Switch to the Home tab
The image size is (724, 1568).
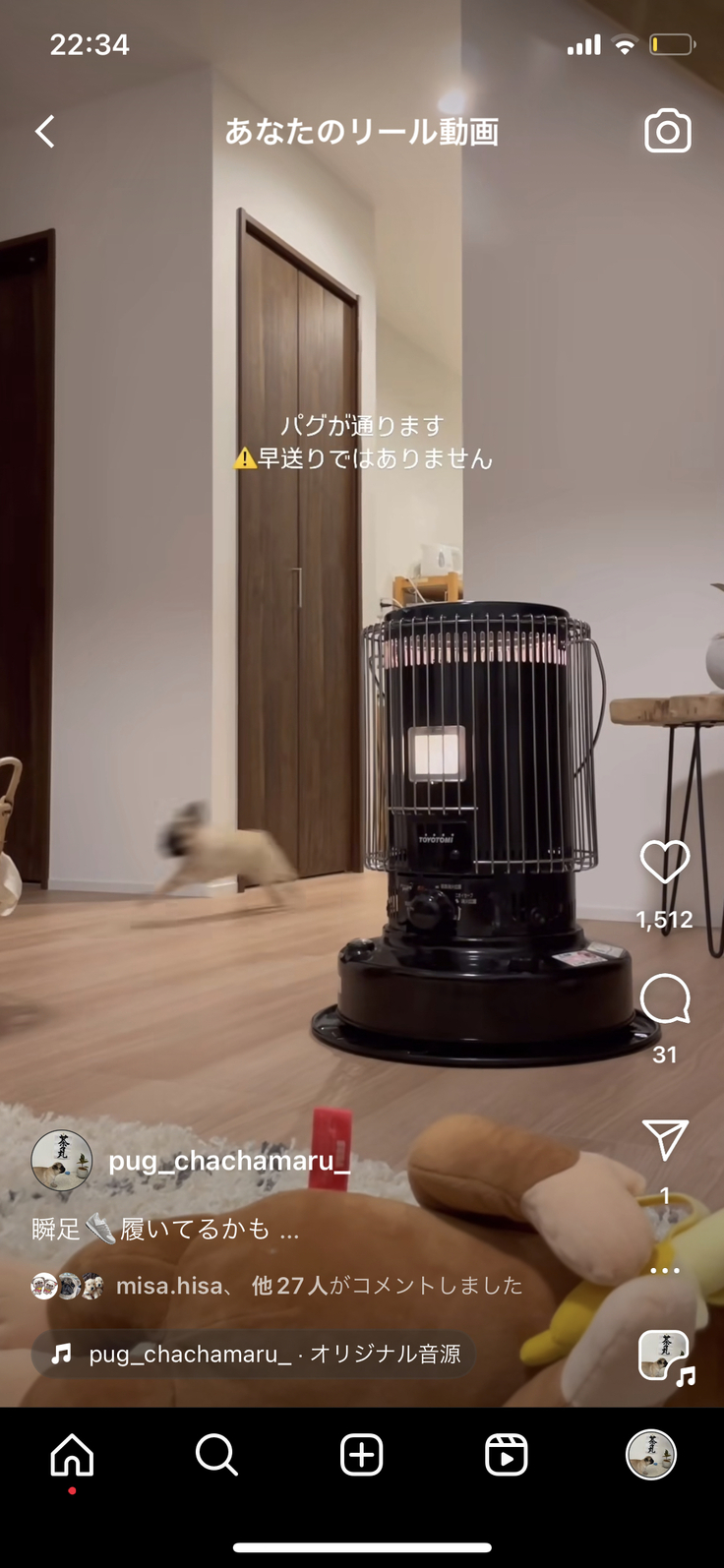tap(72, 1455)
